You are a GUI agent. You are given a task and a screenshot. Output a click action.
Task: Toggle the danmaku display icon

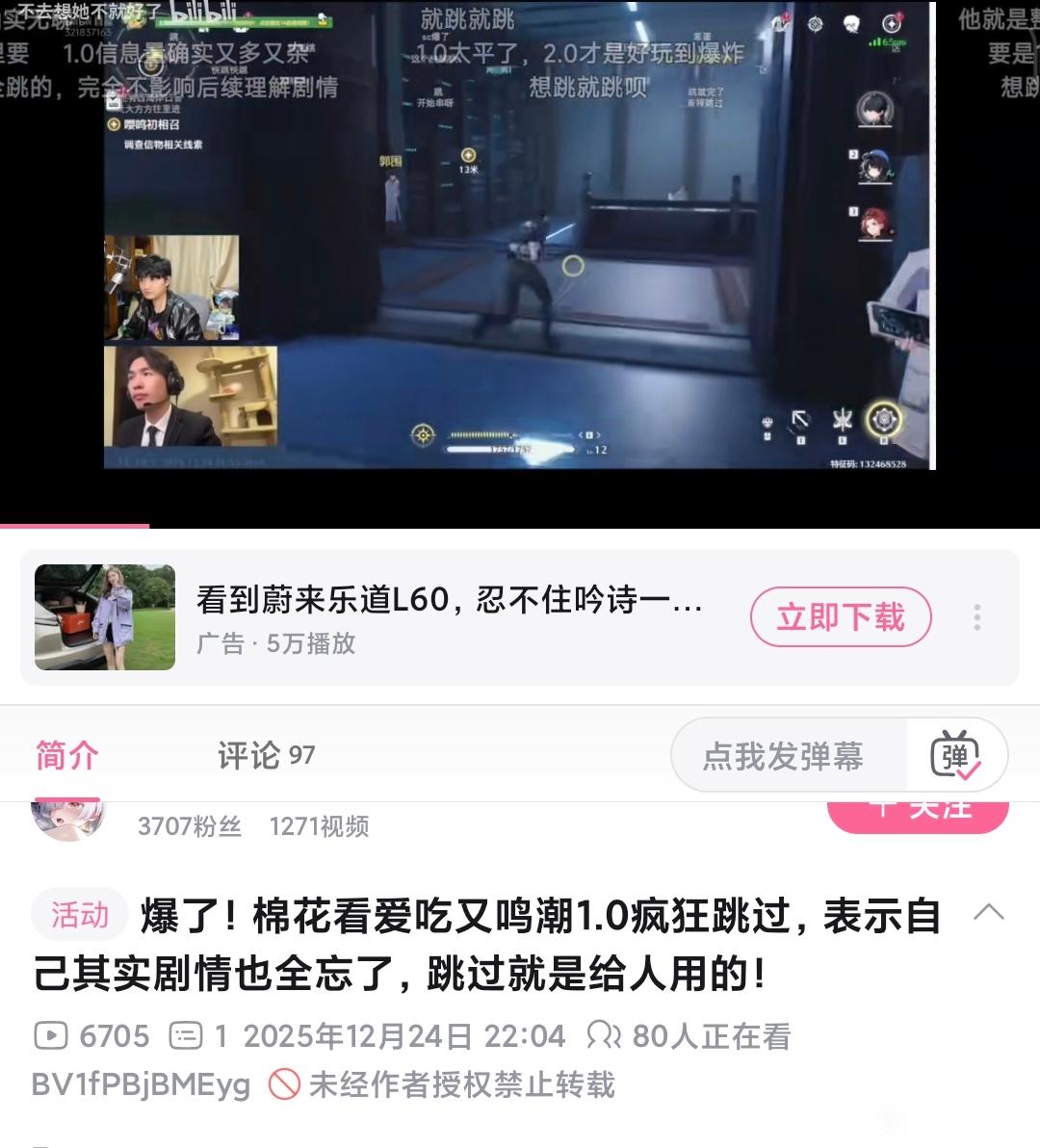(x=955, y=756)
